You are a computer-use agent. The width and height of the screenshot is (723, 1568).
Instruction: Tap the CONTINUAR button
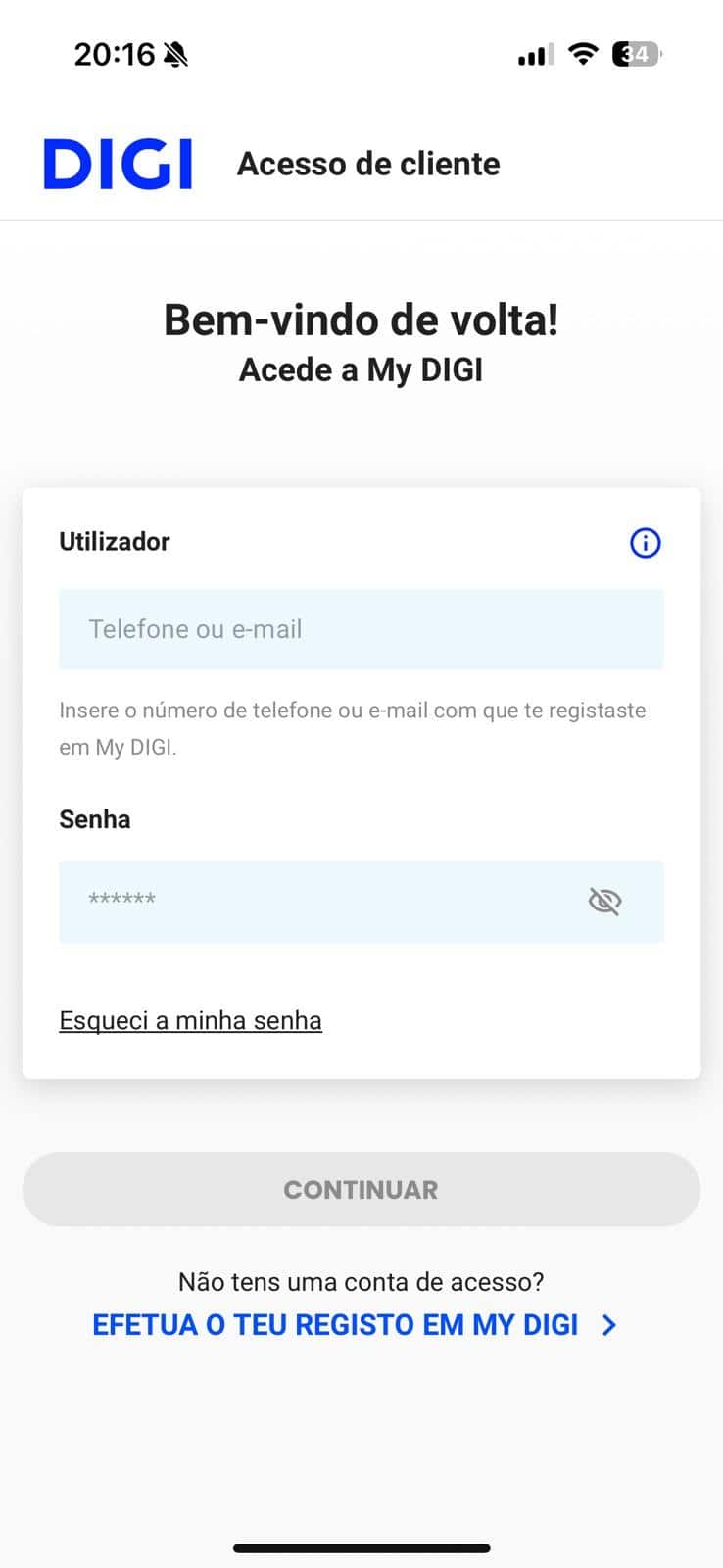point(361,1189)
